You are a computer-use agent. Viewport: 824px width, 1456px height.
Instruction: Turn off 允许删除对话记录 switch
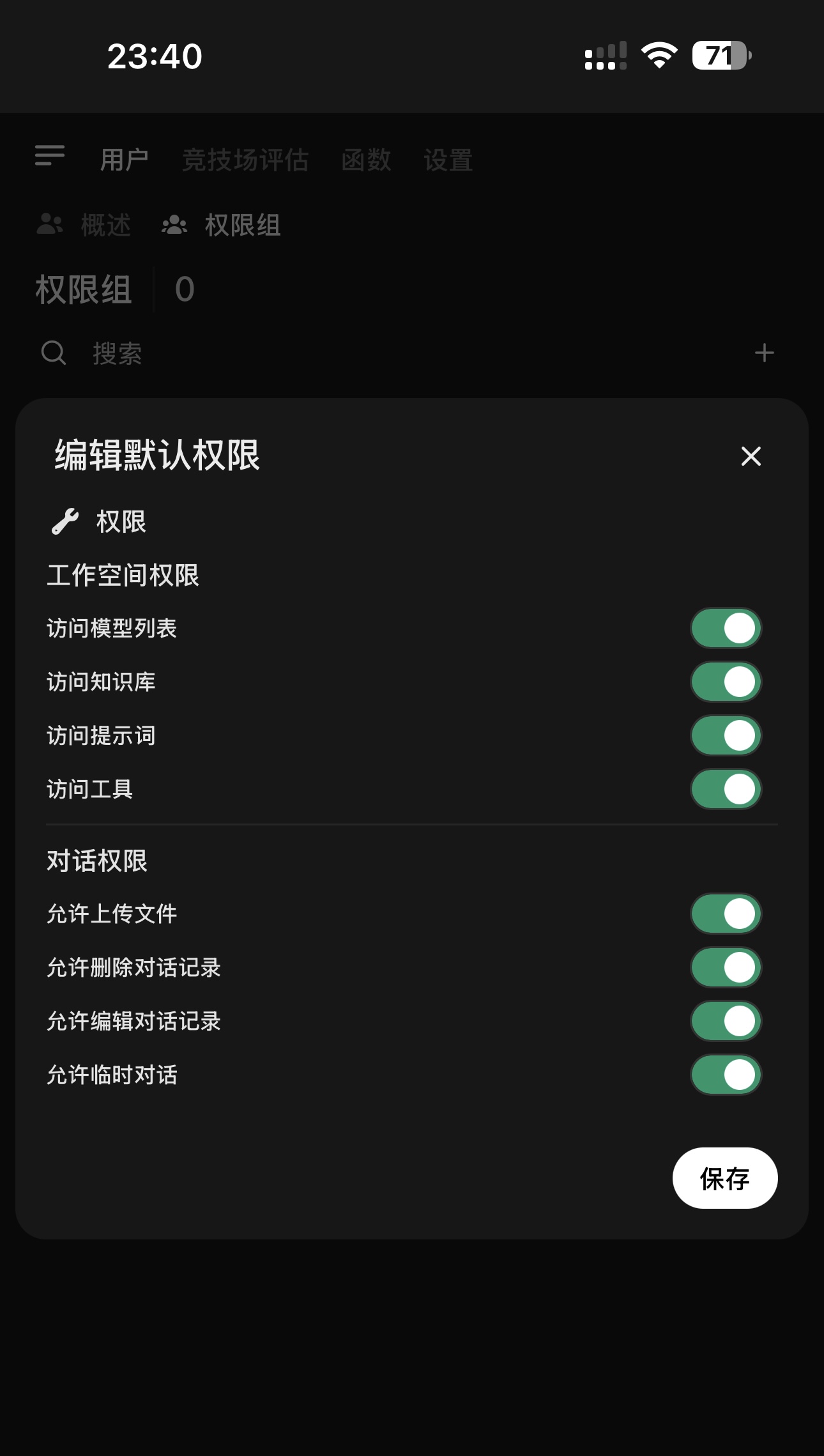pyautogui.click(x=726, y=967)
